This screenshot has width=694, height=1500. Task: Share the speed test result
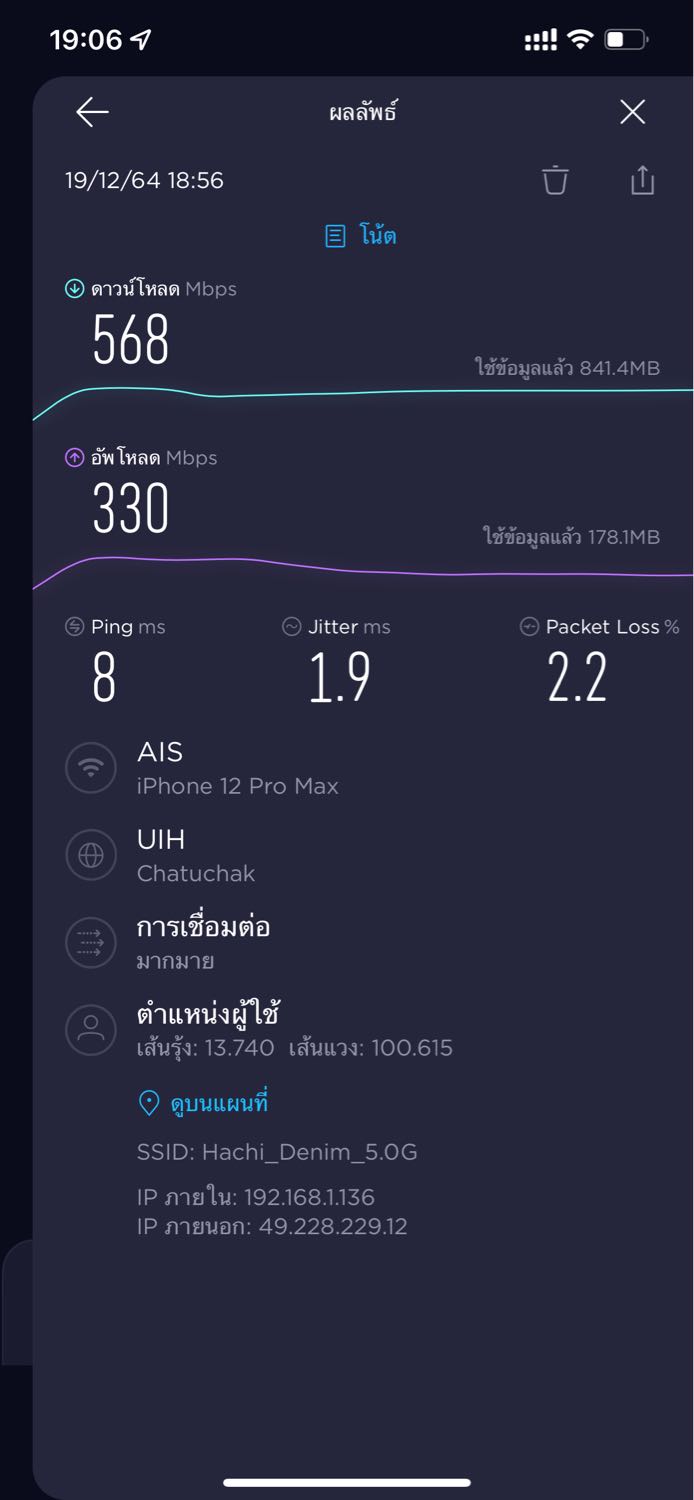pos(642,180)
